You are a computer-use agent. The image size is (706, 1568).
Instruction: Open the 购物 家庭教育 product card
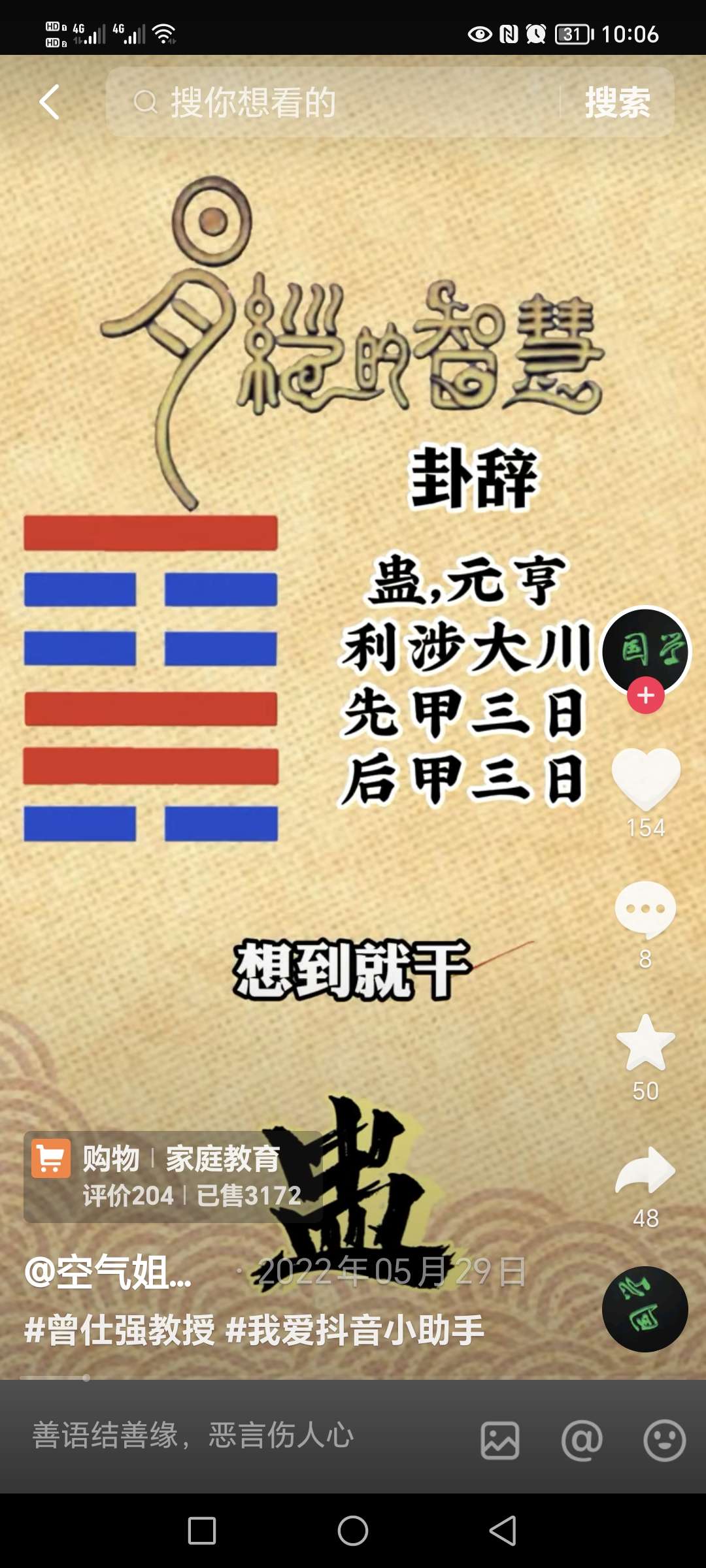tap(173, 1177)
